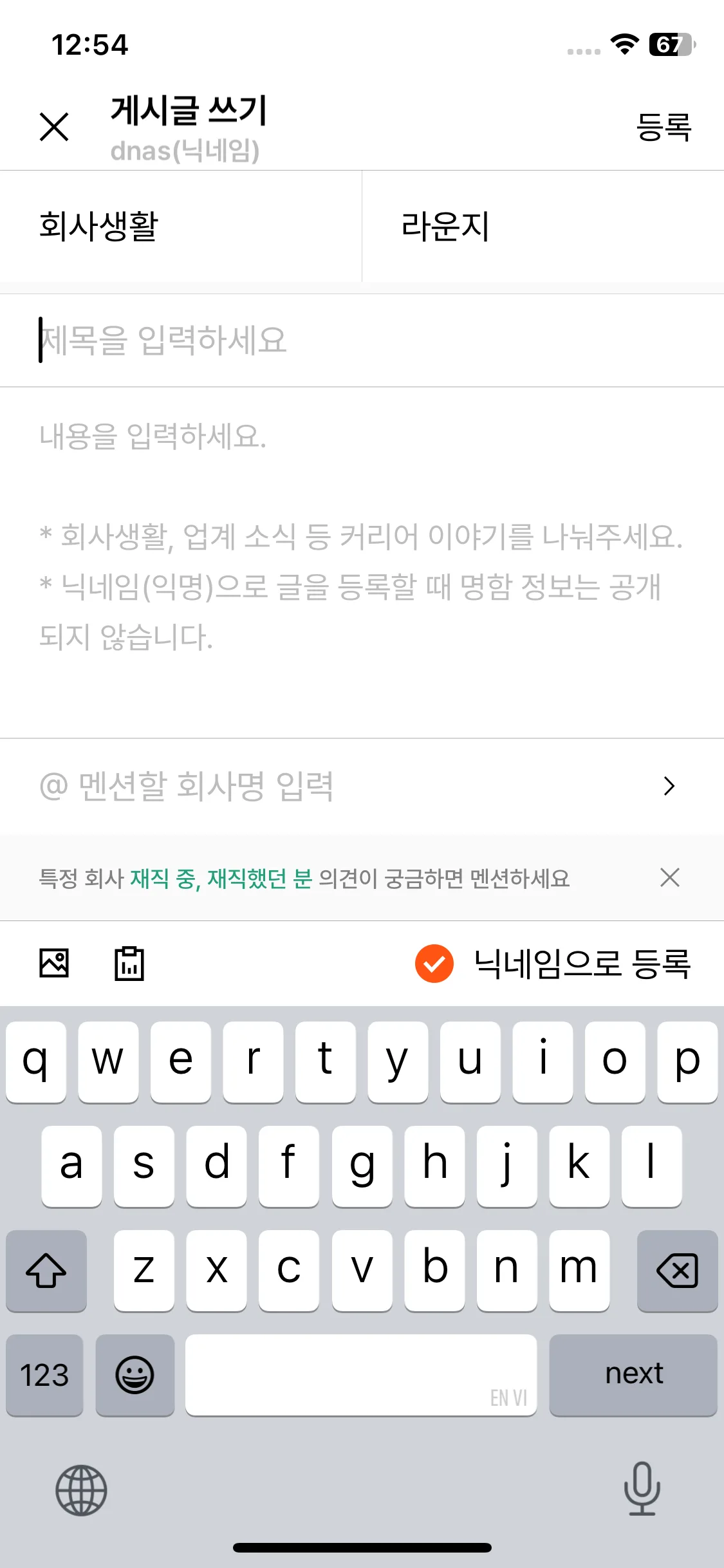
Task: Attach an image to the post
Action: (x=54, y=964)
